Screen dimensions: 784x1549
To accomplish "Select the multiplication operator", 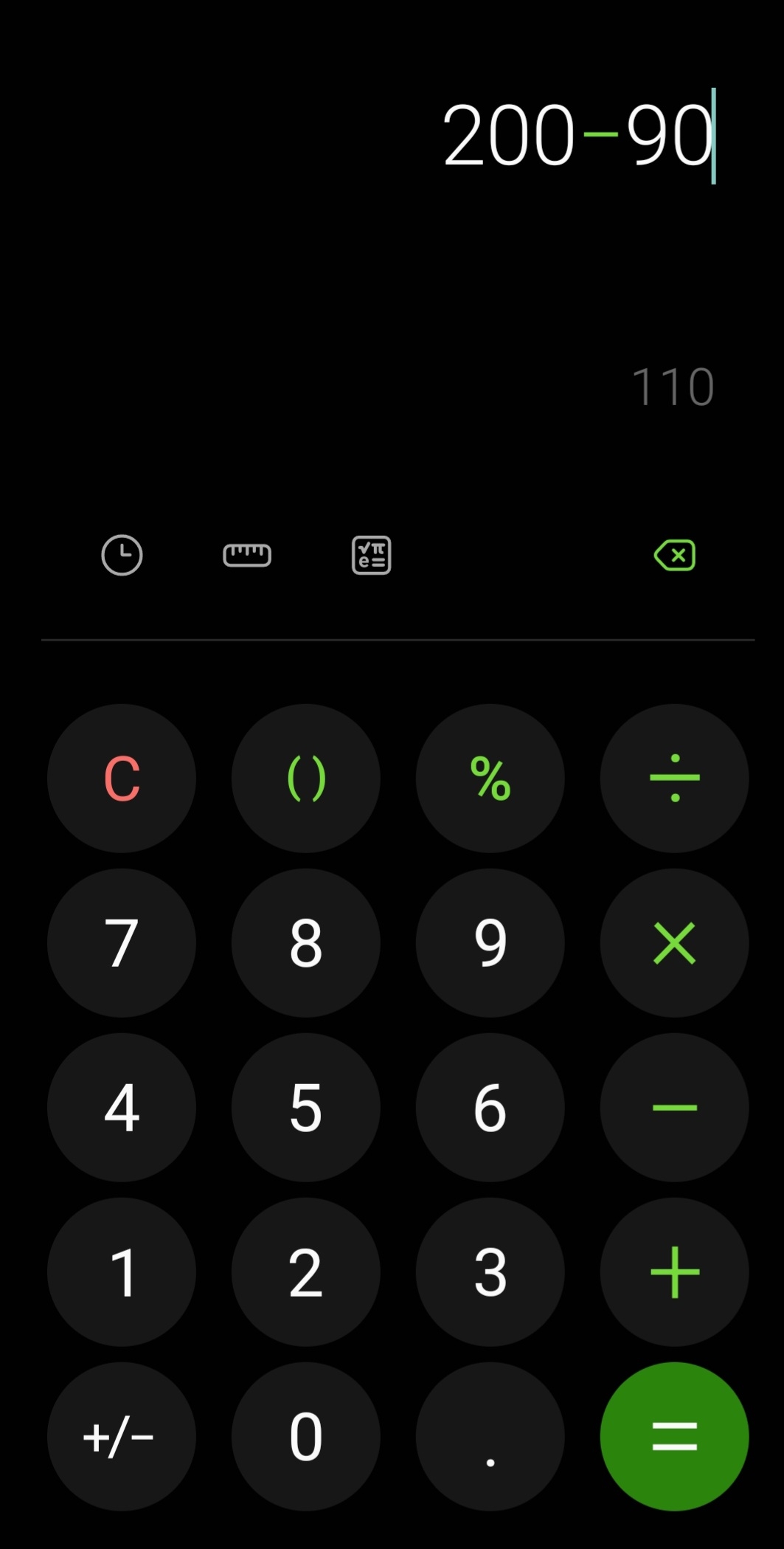I will point(674,943).
